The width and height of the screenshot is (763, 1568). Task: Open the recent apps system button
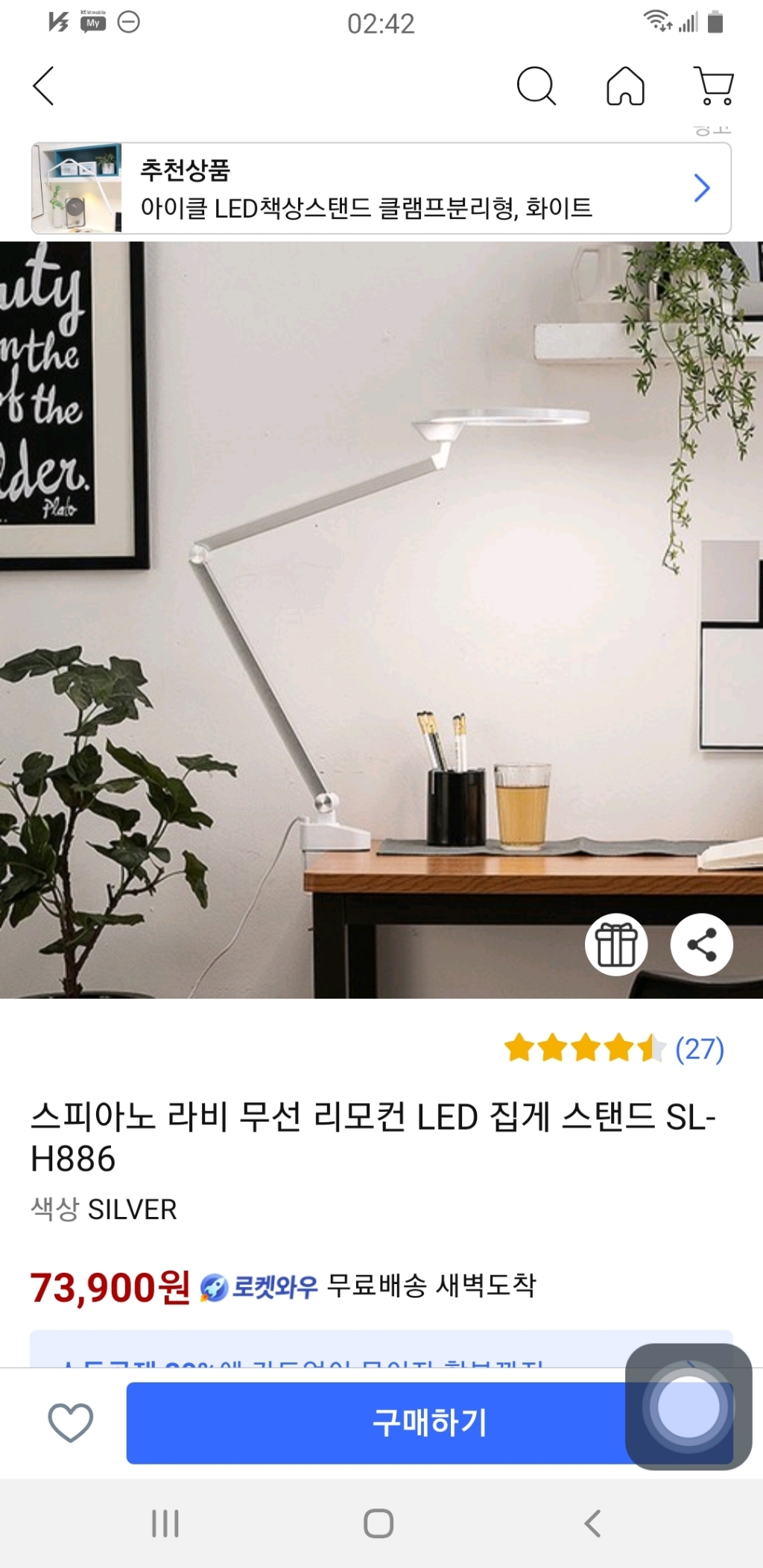[x=165, y=1523]
